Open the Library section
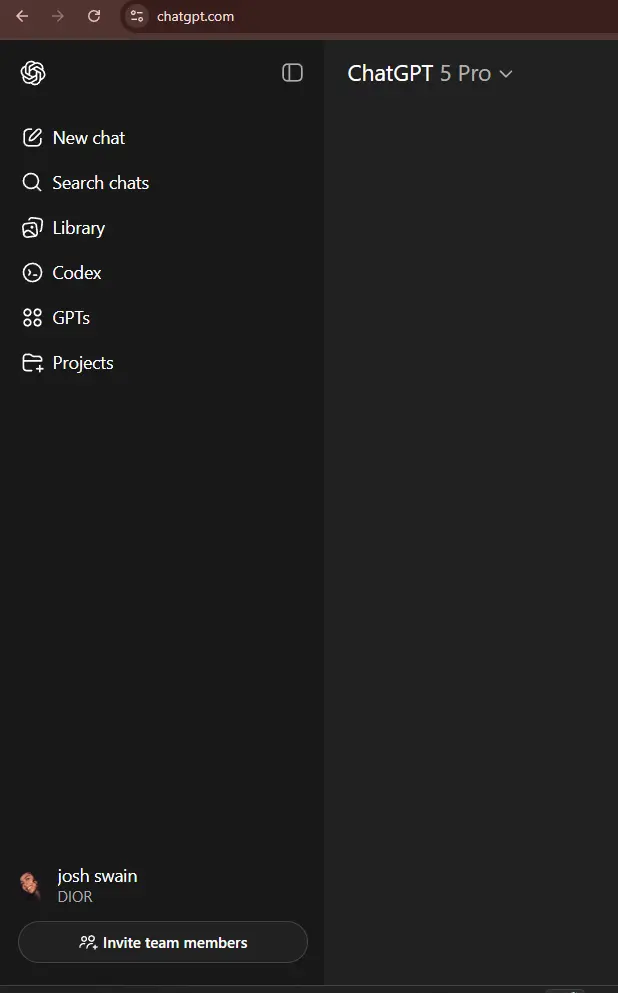Screen dimensions: 618x993 point(162,227)
